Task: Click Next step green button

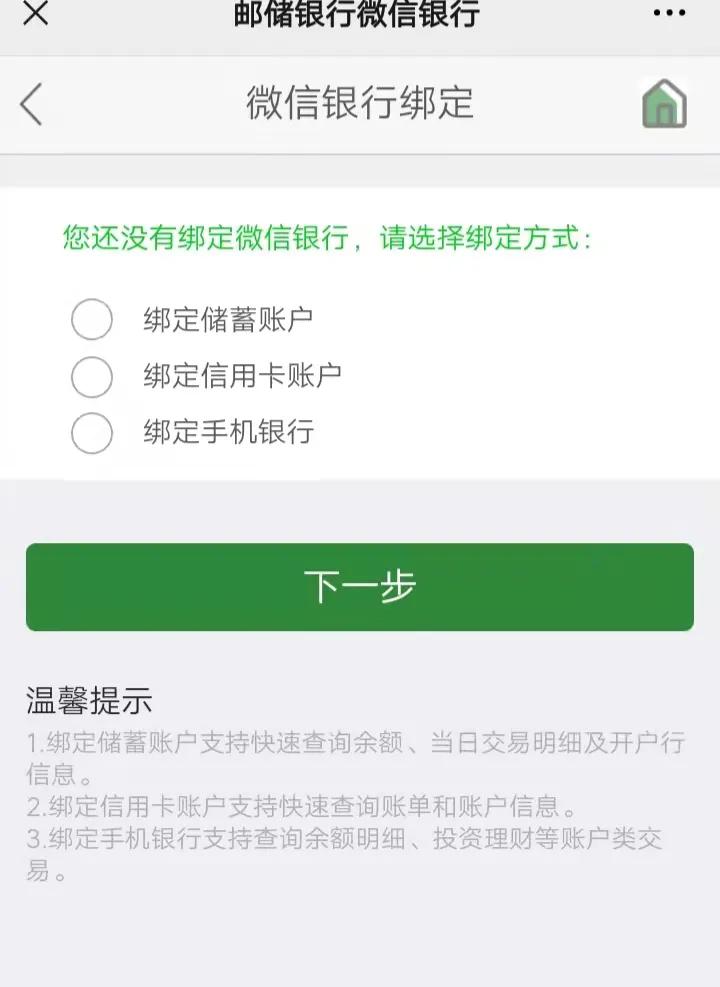Action: (x=360, y=589)
